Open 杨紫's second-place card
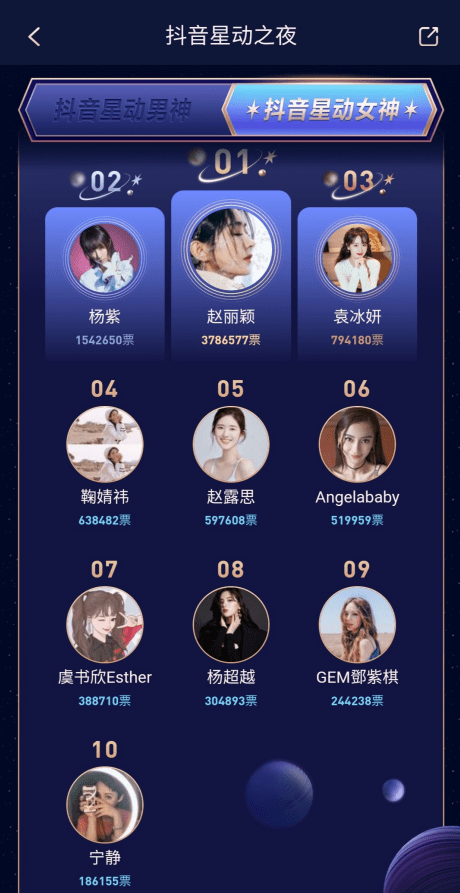Image resolution: width=460 pixels, height=893 pixels. [105, 283]
